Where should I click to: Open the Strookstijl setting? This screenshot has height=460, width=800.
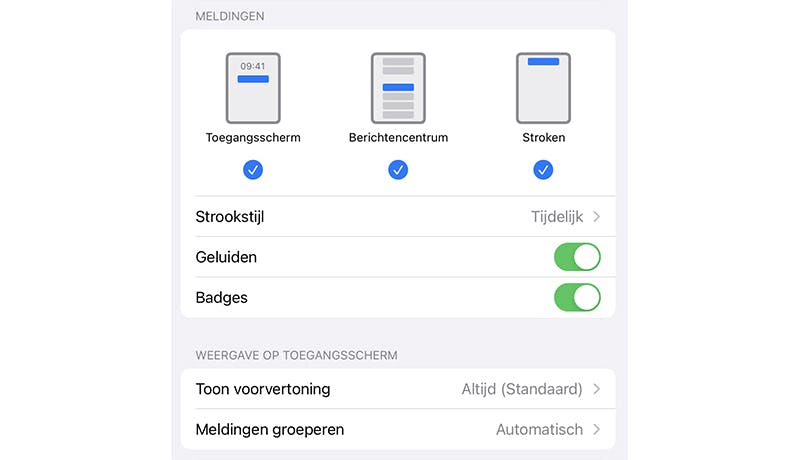(x=398, y=217)
